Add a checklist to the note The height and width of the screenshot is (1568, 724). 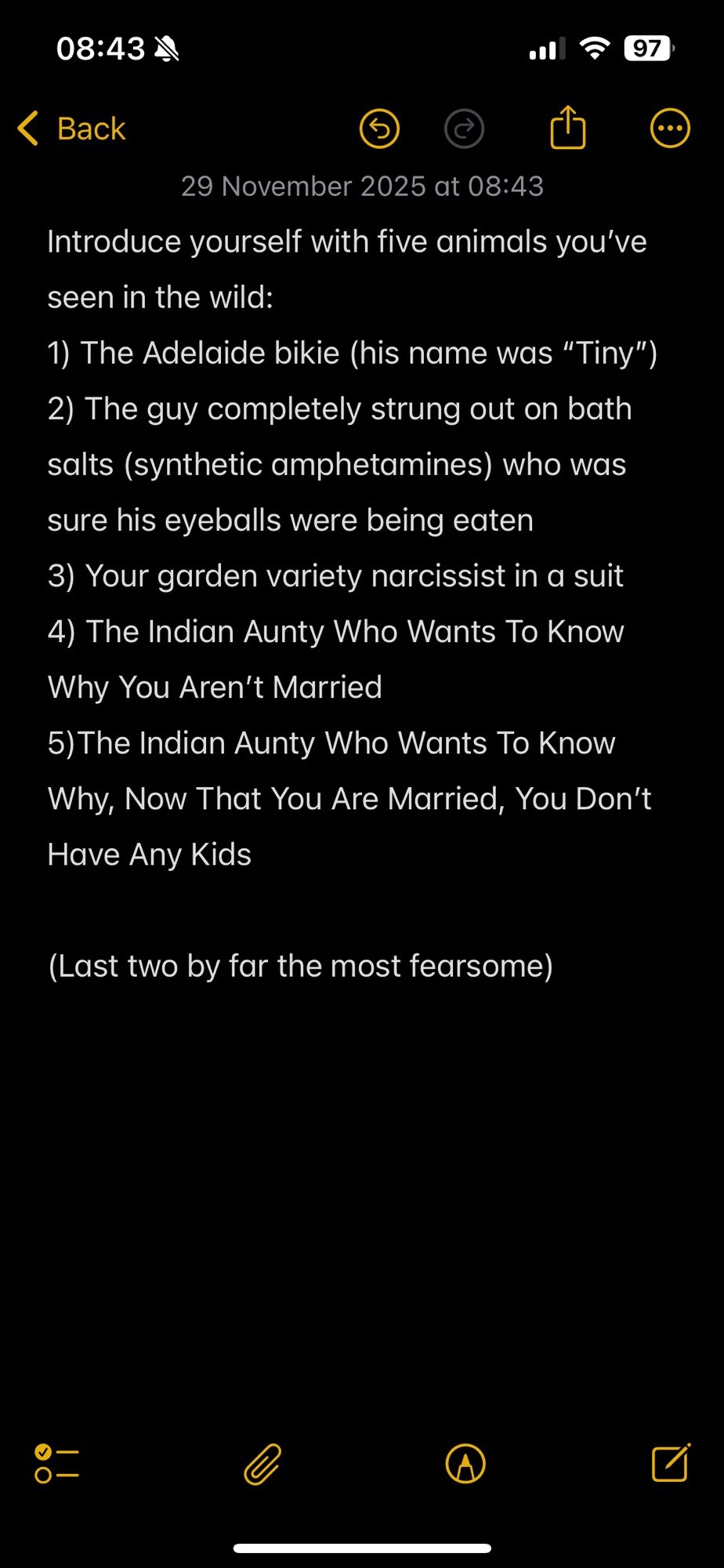57,1464
